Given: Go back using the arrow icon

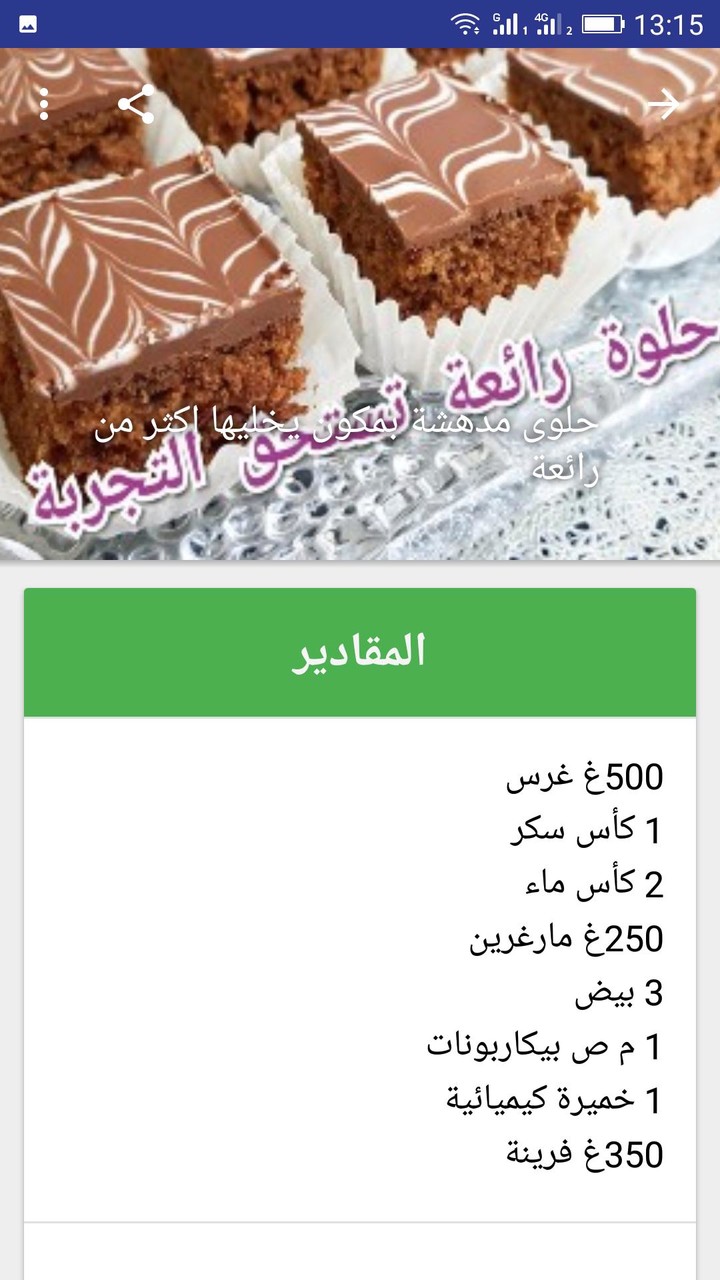Looking at the screenshot, I should 664,104.
